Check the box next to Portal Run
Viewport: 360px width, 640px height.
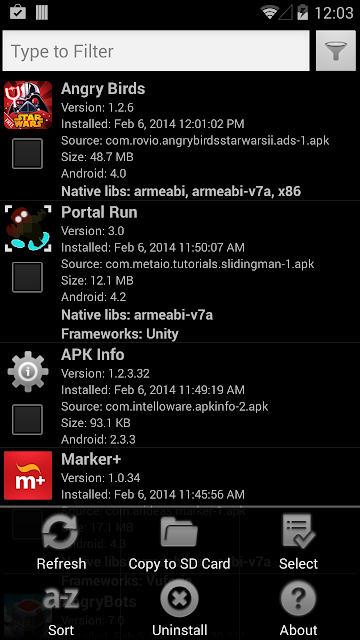point(27,277)
